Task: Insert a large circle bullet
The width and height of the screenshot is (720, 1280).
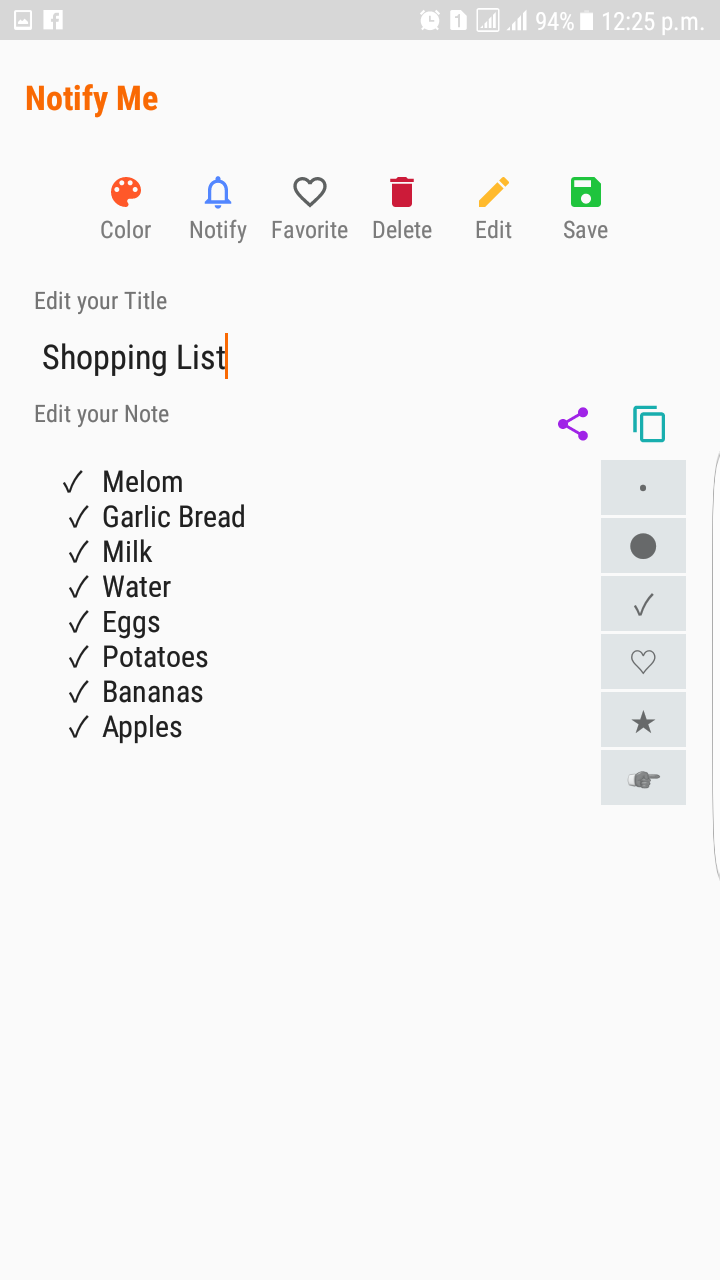Action: point(643,546)
